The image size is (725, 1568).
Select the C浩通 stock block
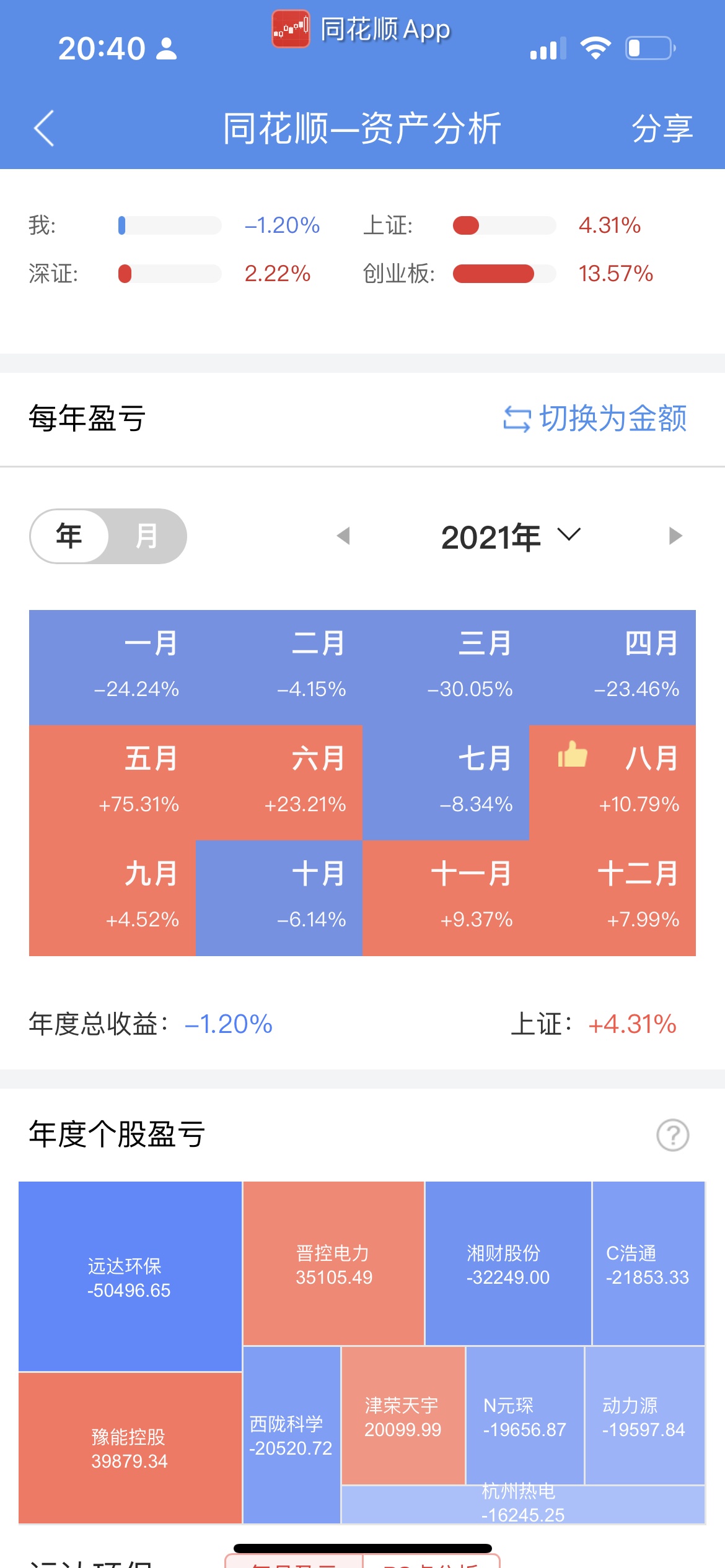(649, 1263)
